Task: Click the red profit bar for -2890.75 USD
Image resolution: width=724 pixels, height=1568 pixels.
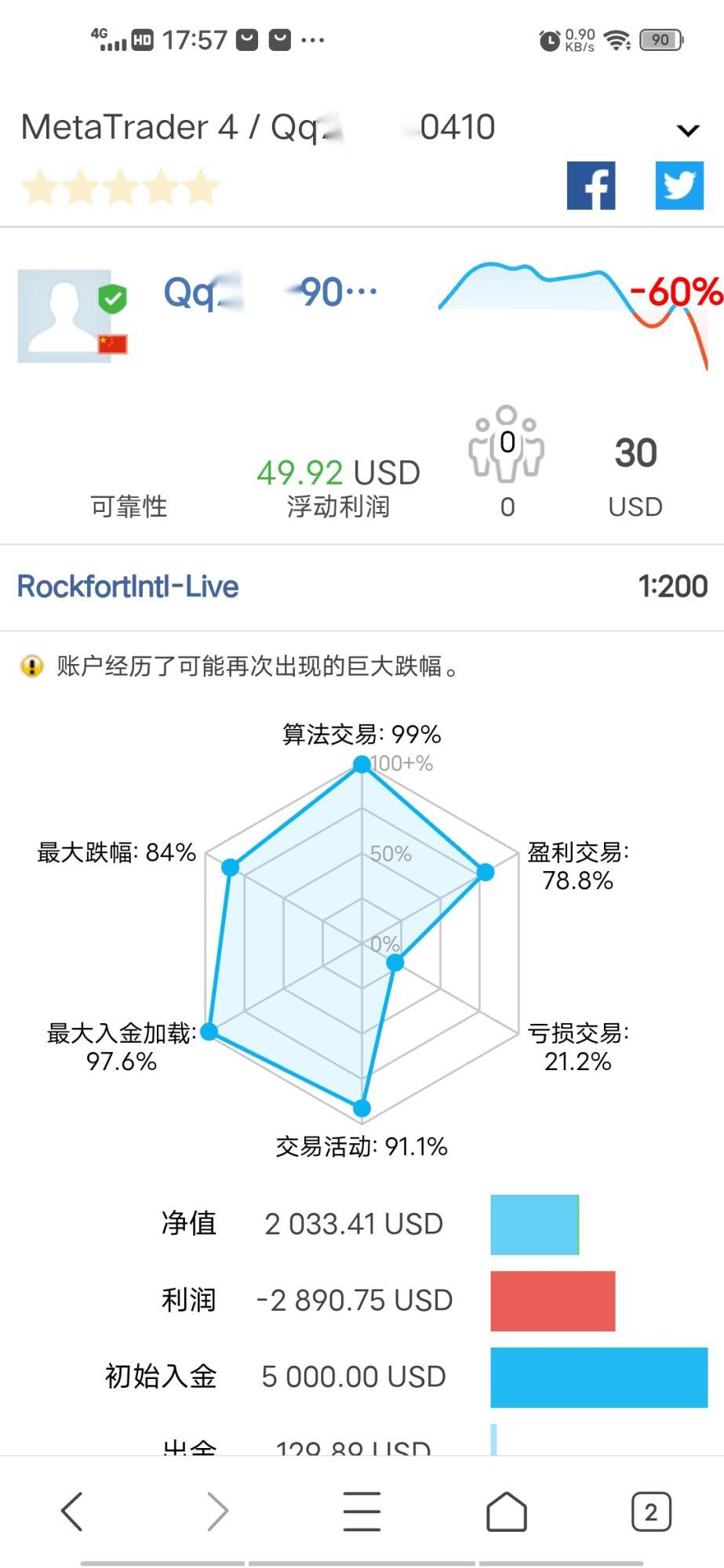Action: click(x=552, y=1301)
